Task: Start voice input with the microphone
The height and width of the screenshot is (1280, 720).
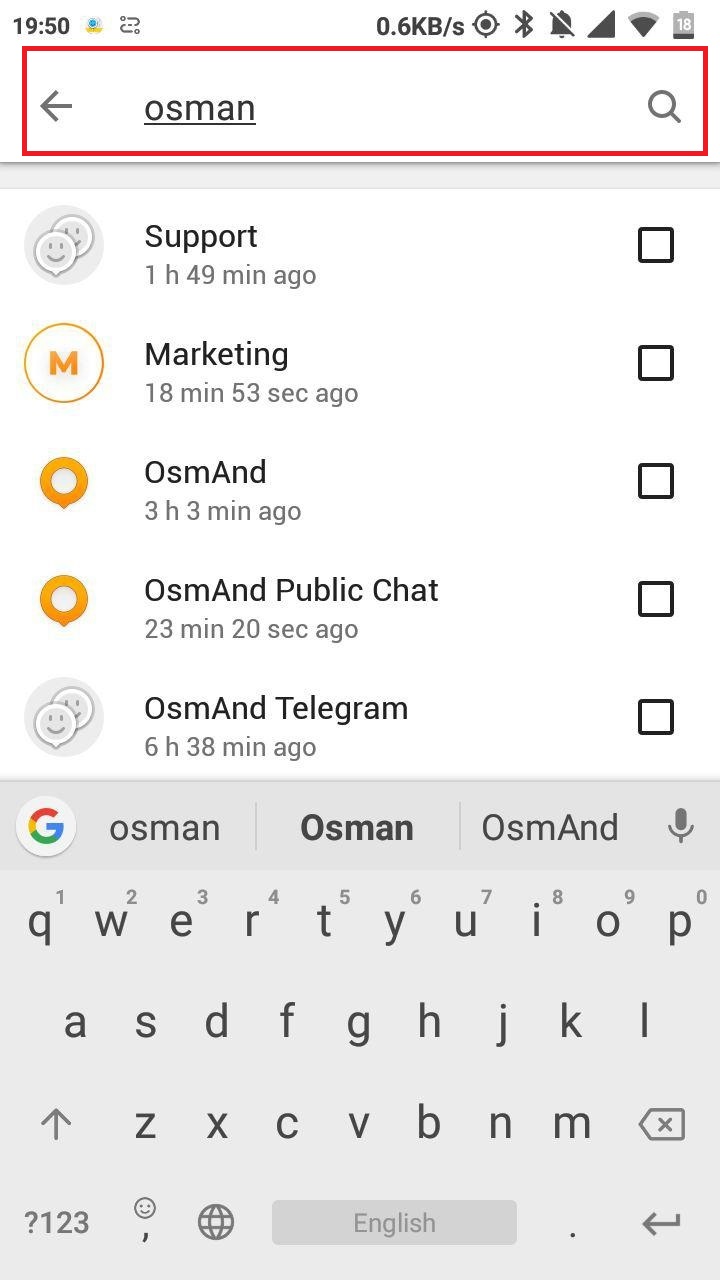Action: [681, 826]
